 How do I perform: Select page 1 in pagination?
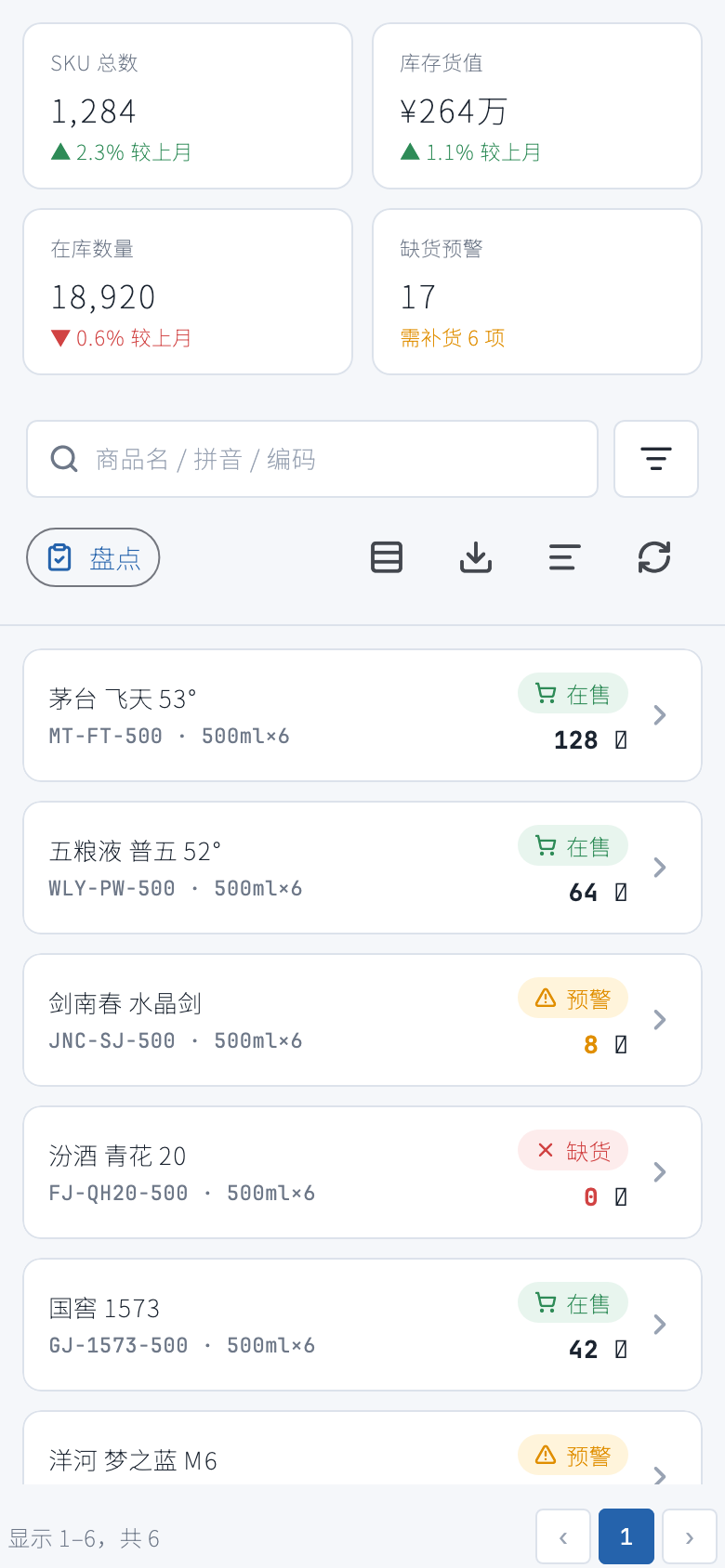(x=626, y=1536)
